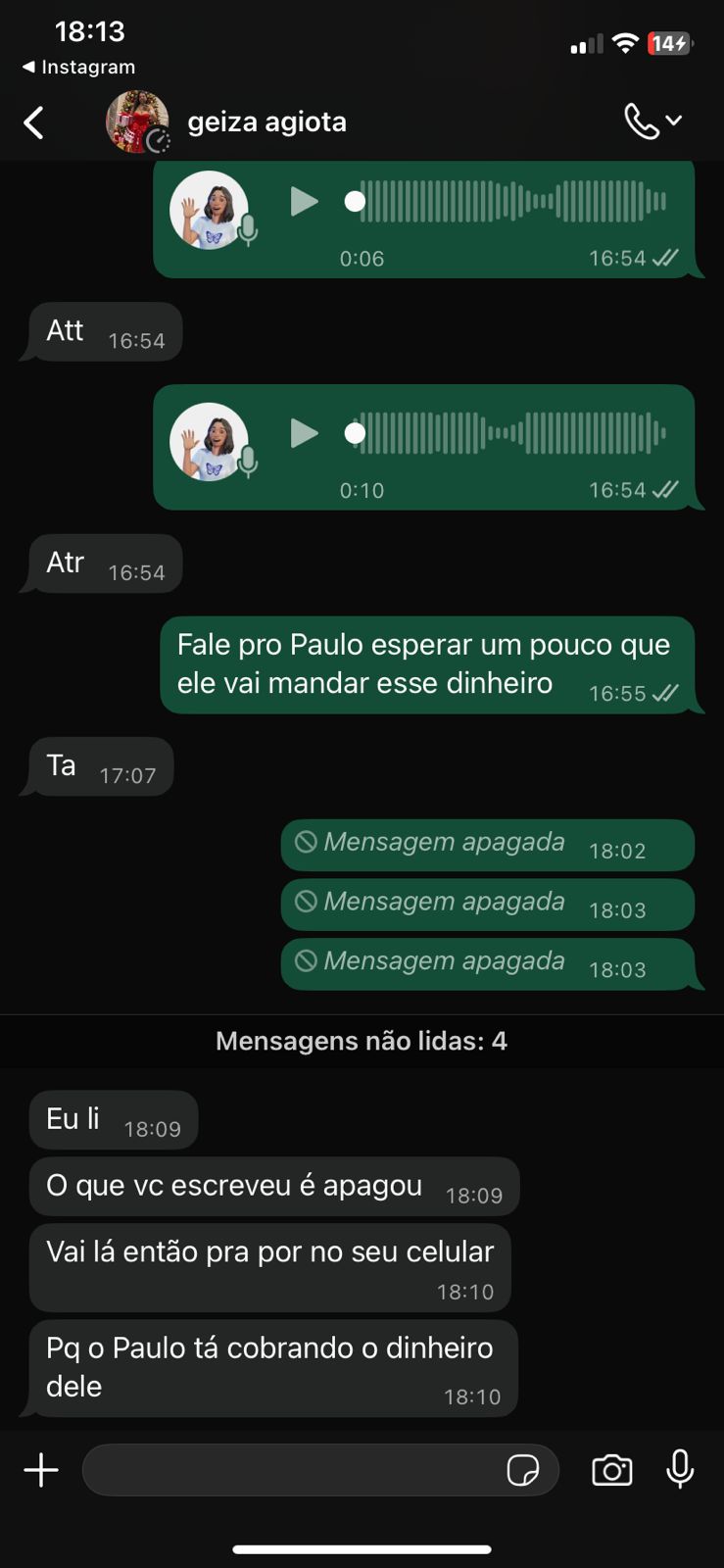Open the attachment plus menu
The width and height of the screenshot is (724, 1568).
(x=41, y=1470)
